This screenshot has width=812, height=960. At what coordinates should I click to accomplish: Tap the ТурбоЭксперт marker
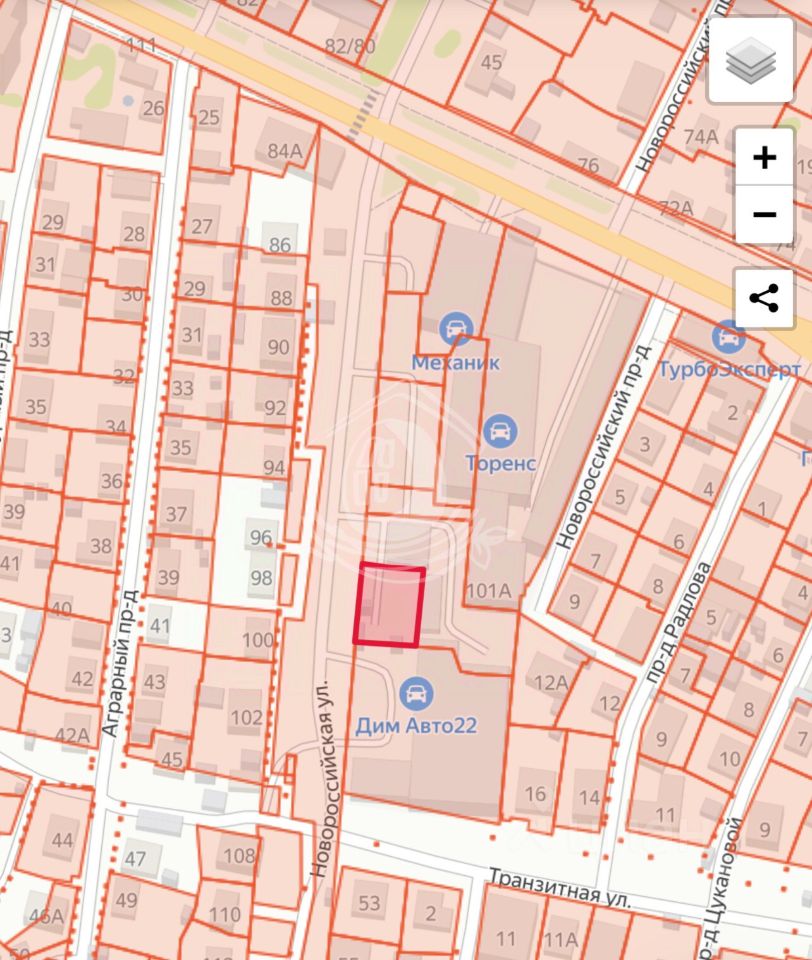click(x=729, y=336)
